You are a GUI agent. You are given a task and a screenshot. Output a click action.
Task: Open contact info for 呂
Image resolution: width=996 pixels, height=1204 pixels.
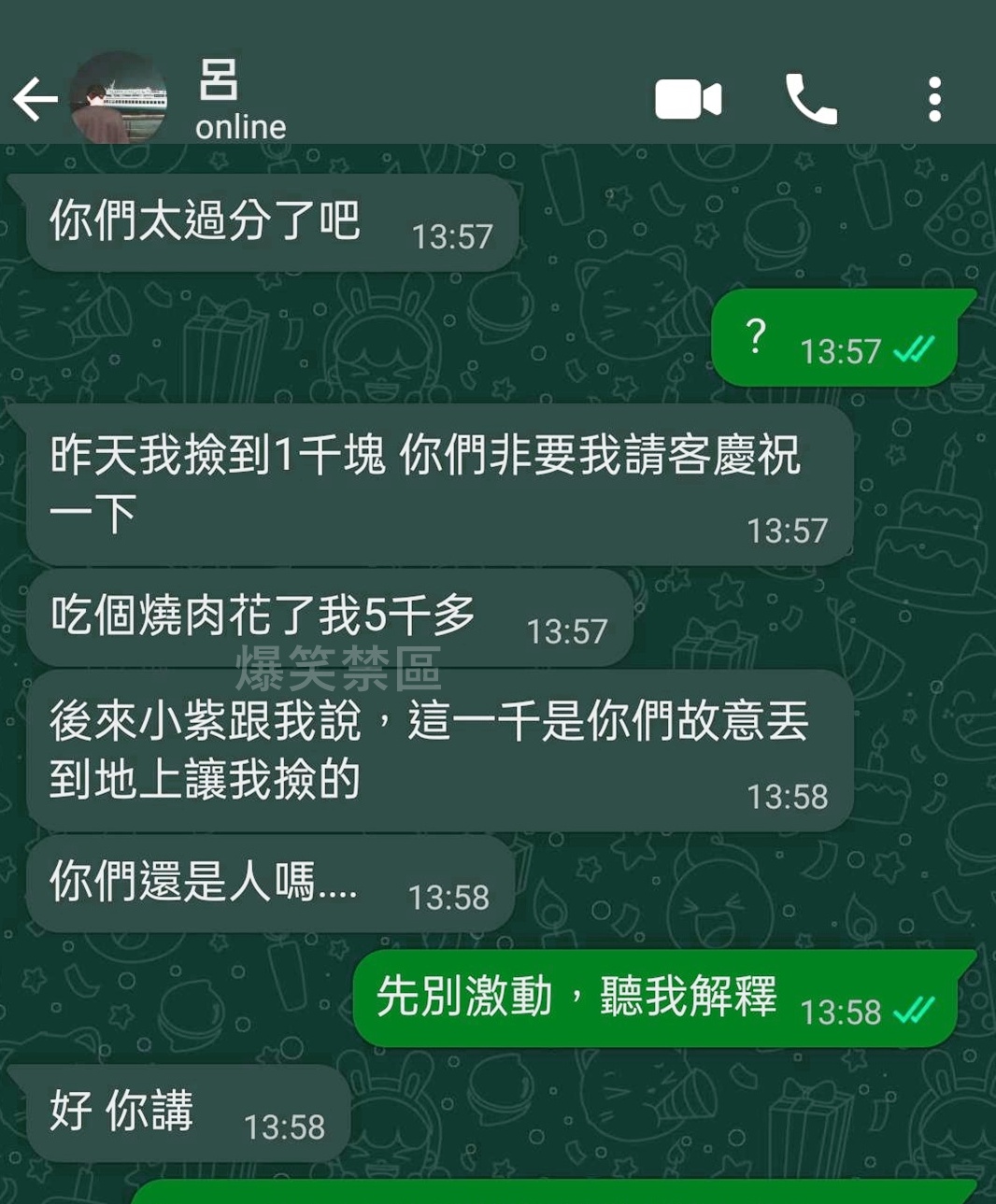pos(239,99)
